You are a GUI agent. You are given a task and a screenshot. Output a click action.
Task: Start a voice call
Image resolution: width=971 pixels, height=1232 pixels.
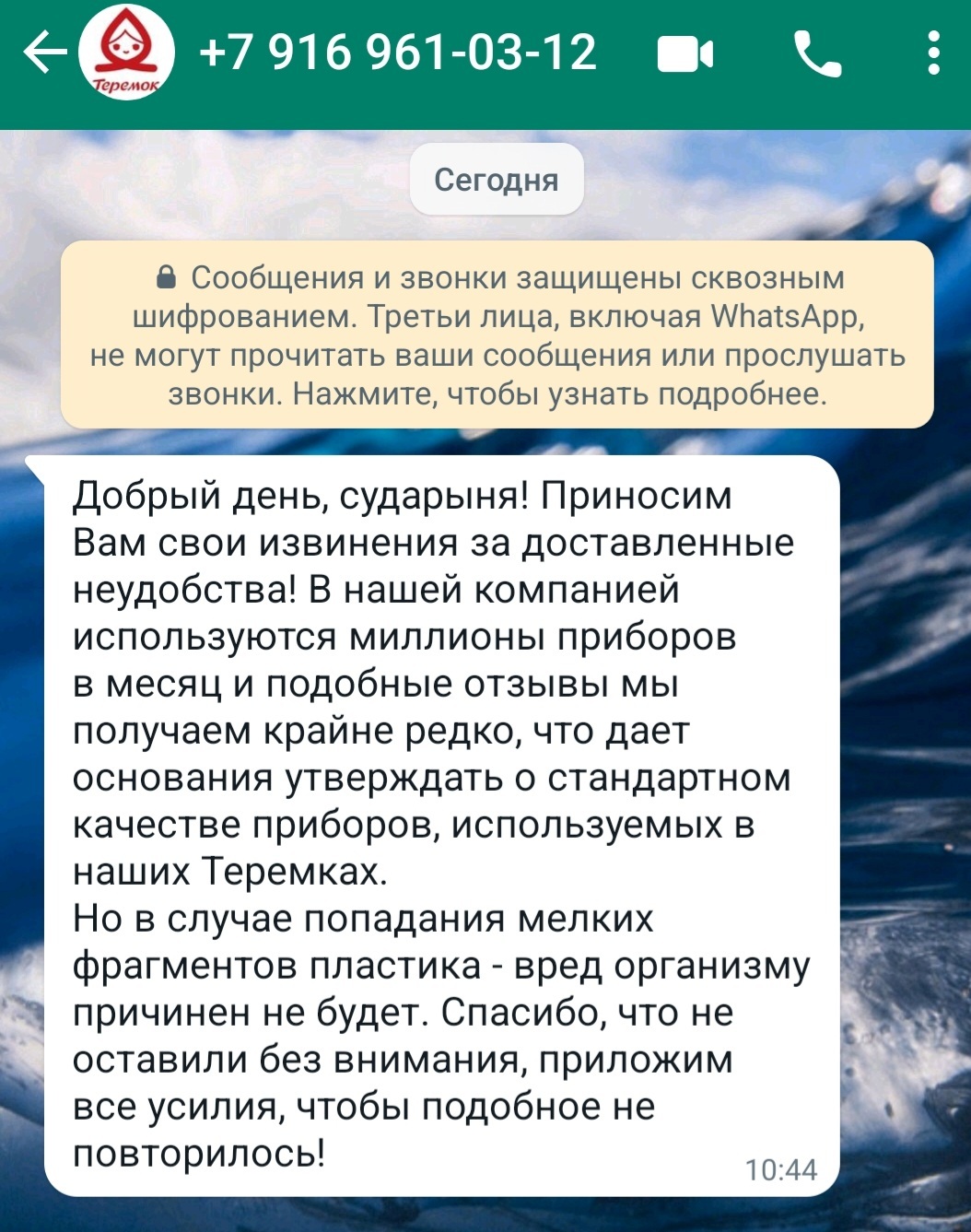[x=817, y=54]
